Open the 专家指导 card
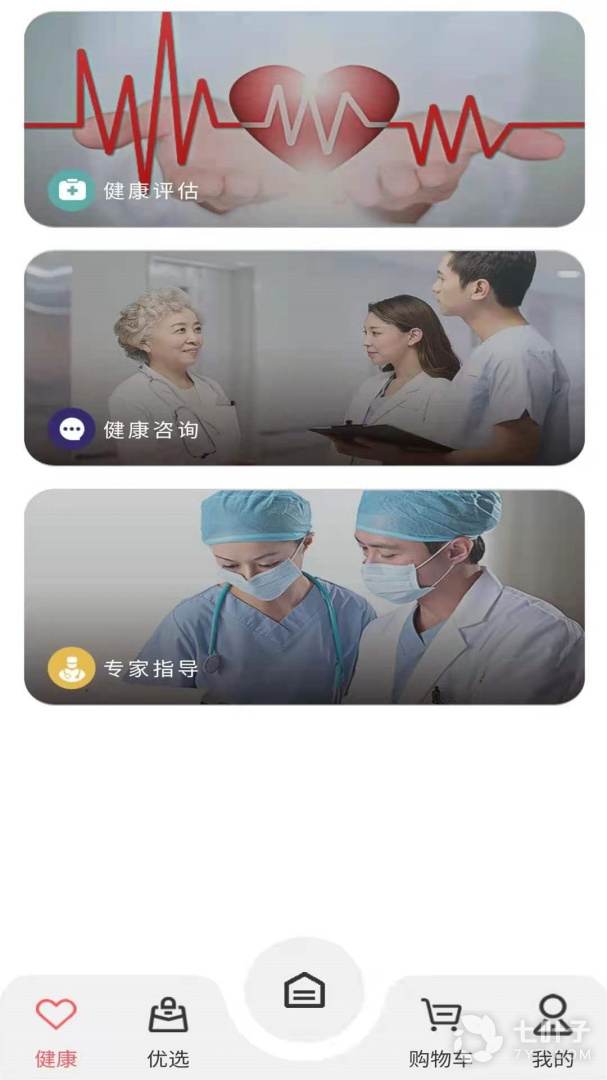Image resolution: width=607 pixels, height=1080 pixels. [304, 597]
